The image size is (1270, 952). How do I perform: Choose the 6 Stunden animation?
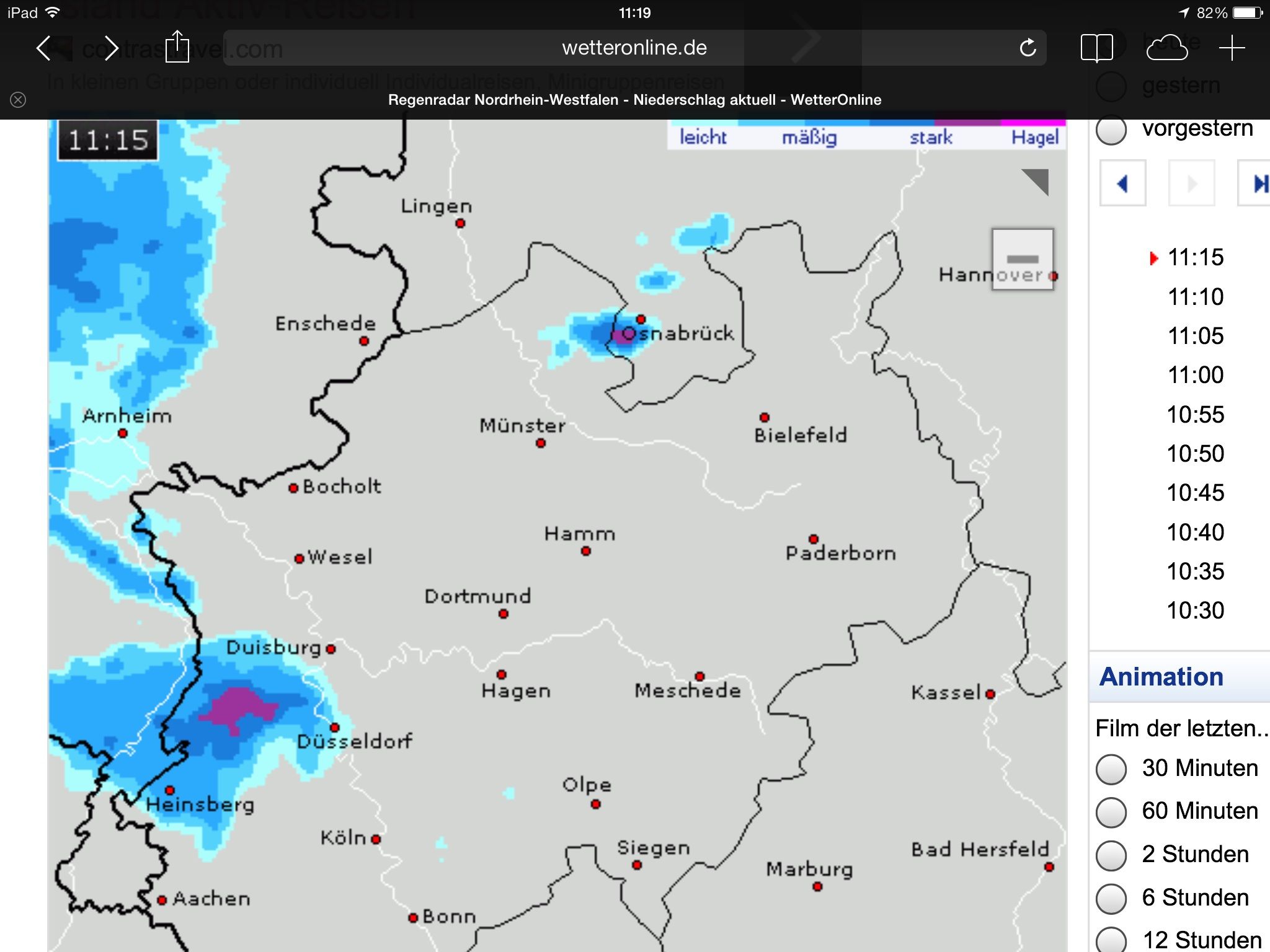tap(1111, 898)
